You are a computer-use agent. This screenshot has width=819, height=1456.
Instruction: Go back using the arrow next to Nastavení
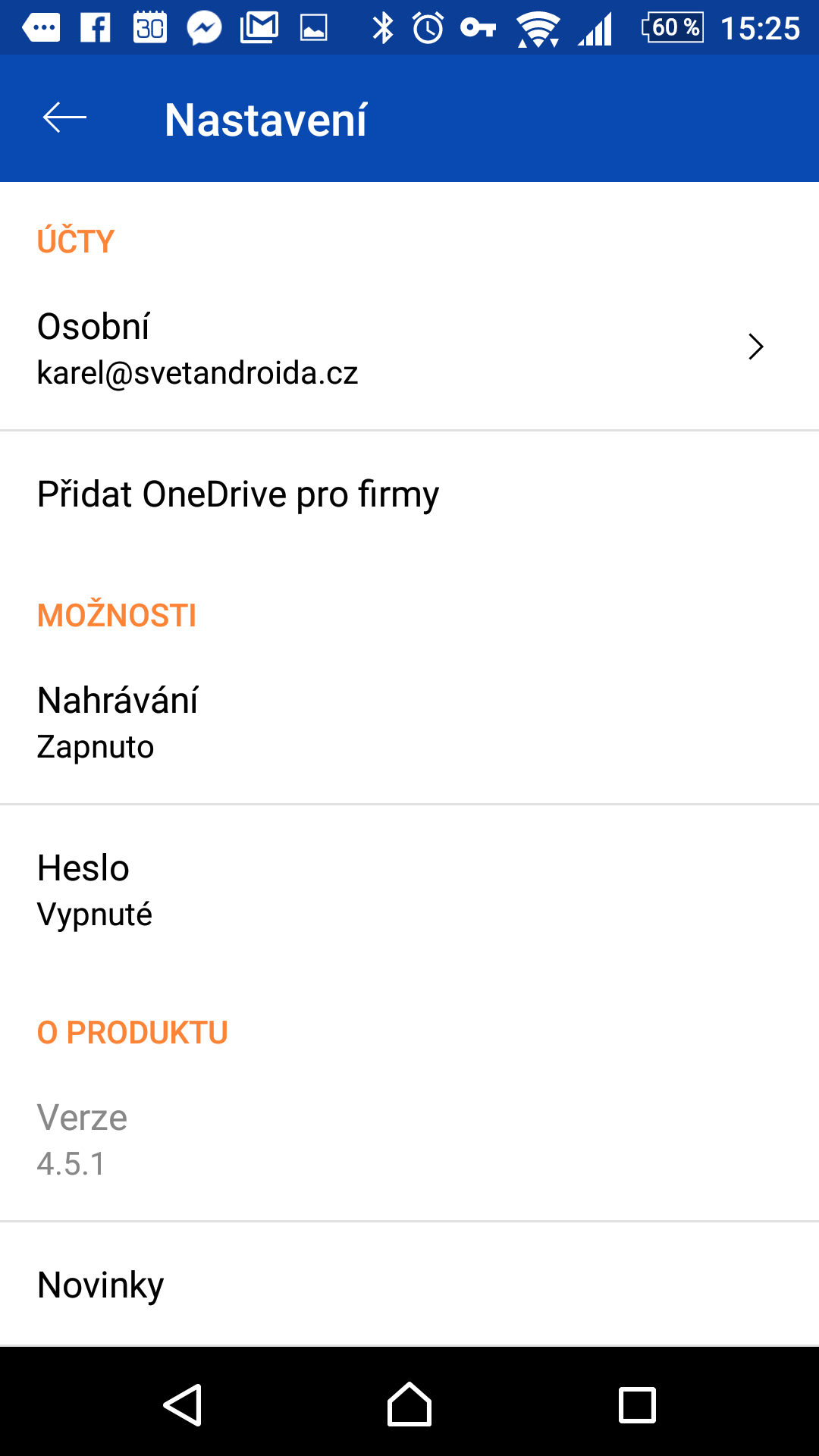[64, 118]
